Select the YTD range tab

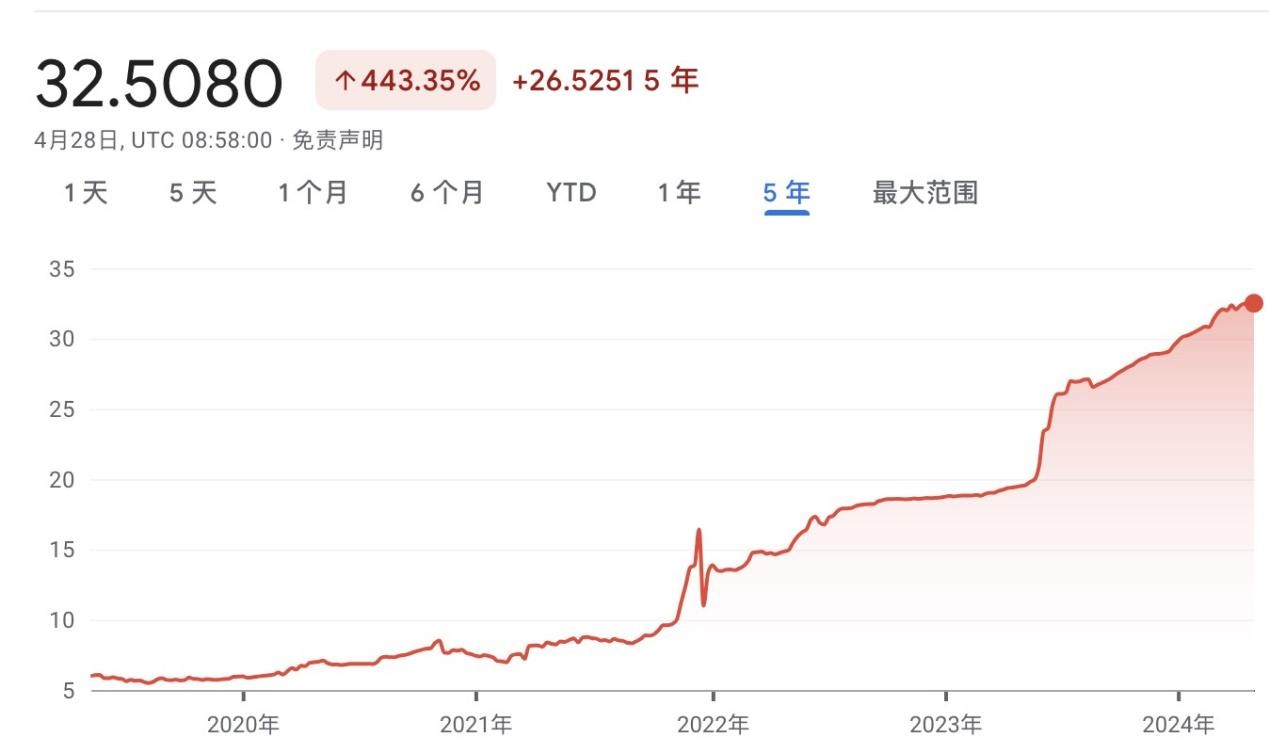571,193
